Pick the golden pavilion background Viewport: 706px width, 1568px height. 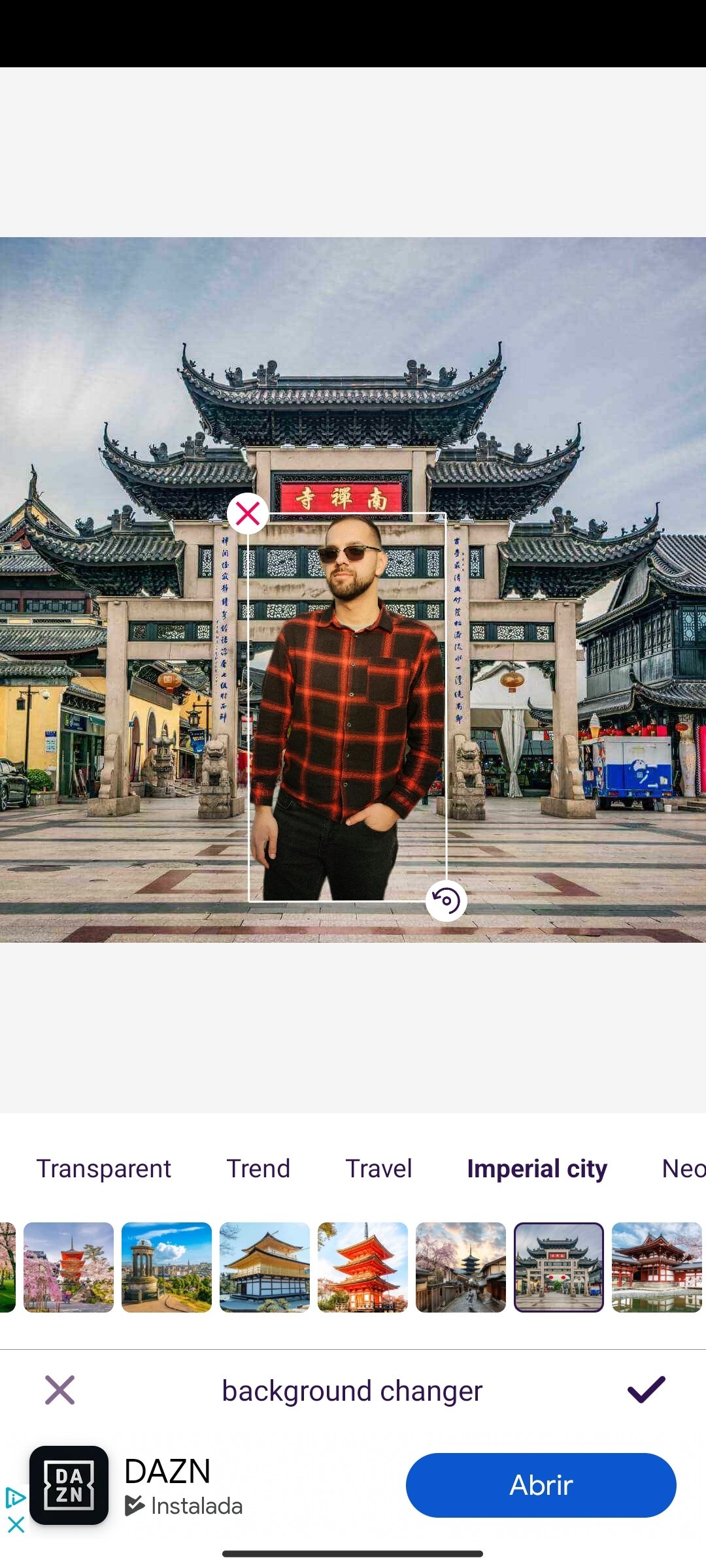tap(265, 1267)
